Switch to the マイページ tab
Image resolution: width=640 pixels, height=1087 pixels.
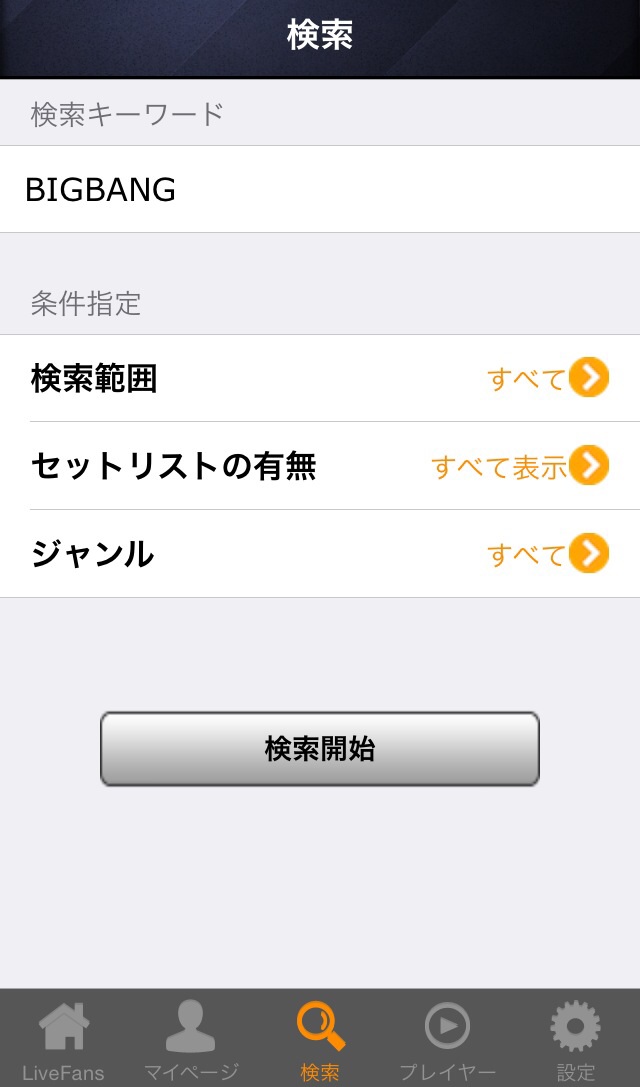coord(191,1040)
